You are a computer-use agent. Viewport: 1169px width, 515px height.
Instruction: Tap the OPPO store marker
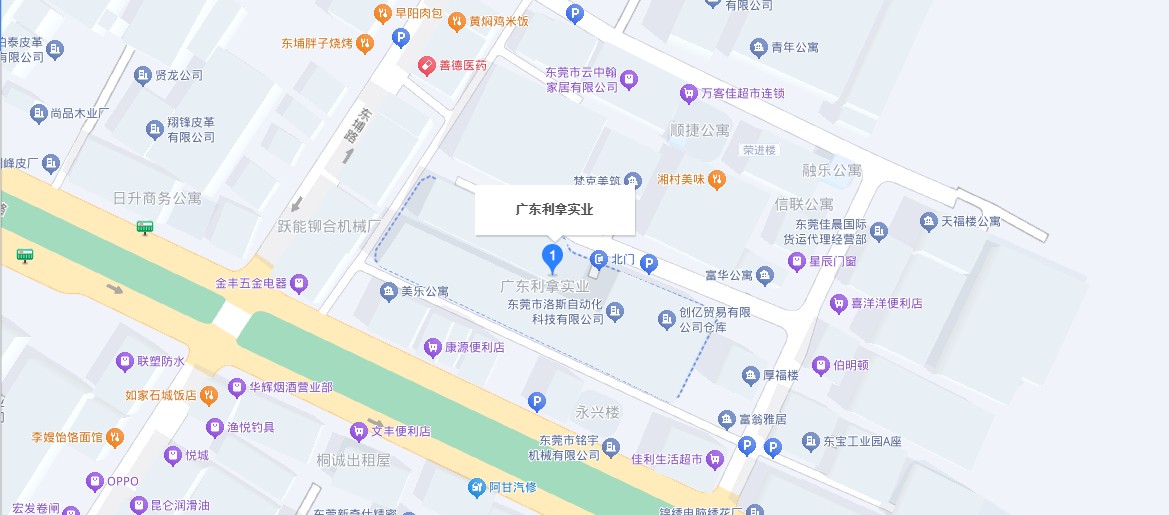[94, 482]
